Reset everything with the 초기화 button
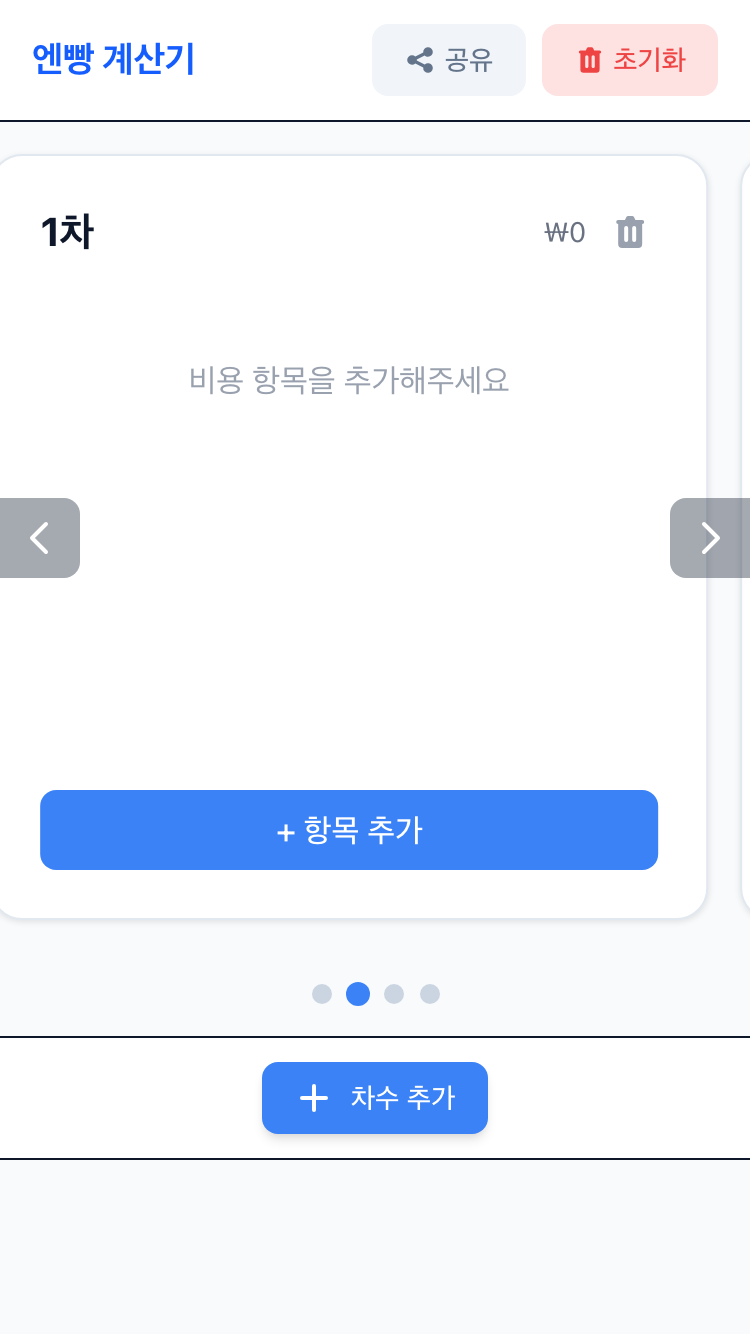Image resolution: width=750 pixels, height=1334 pixels. [x=630, y=60]
